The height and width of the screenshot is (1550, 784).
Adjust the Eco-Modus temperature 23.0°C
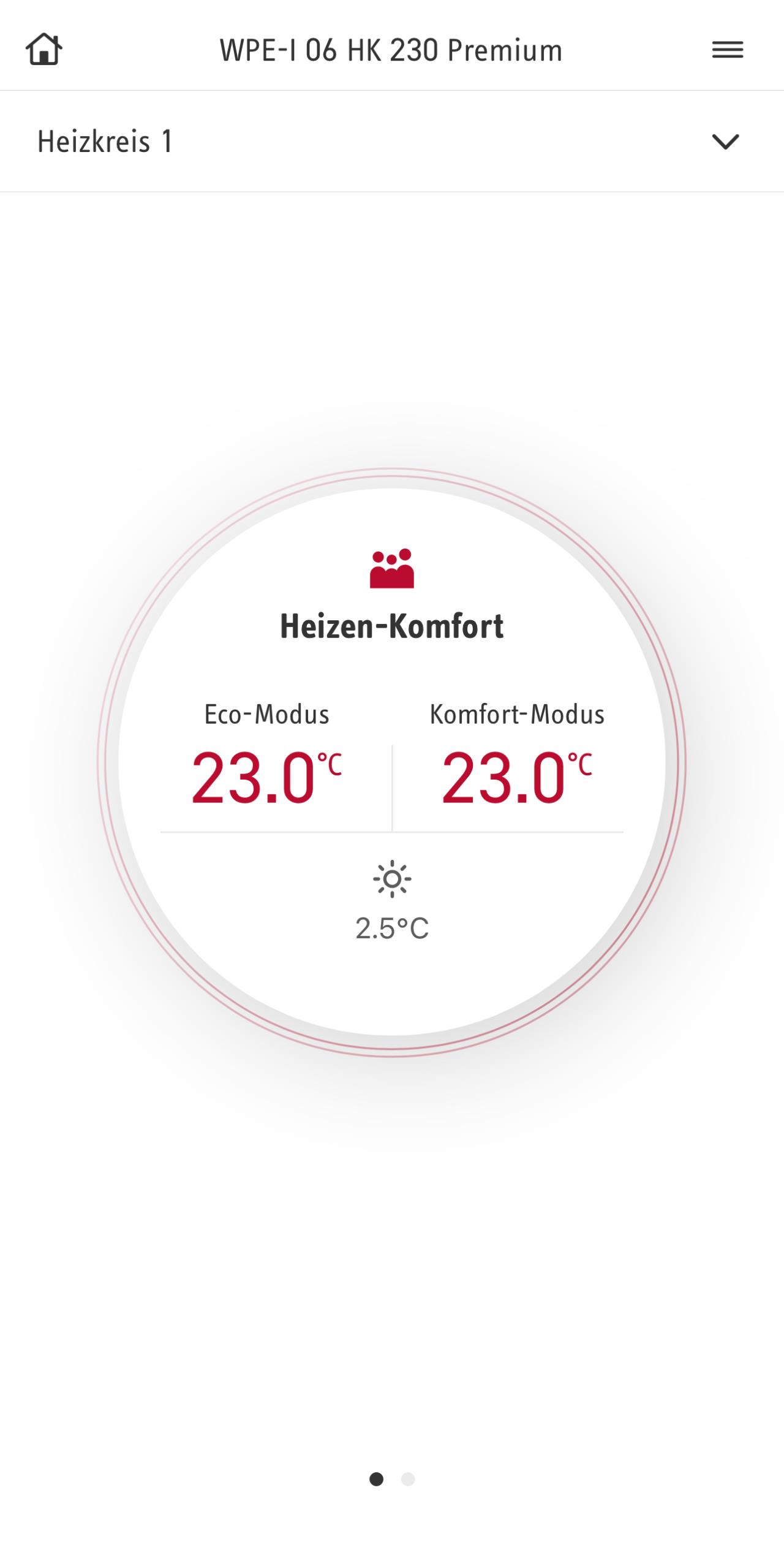(266, 777)
